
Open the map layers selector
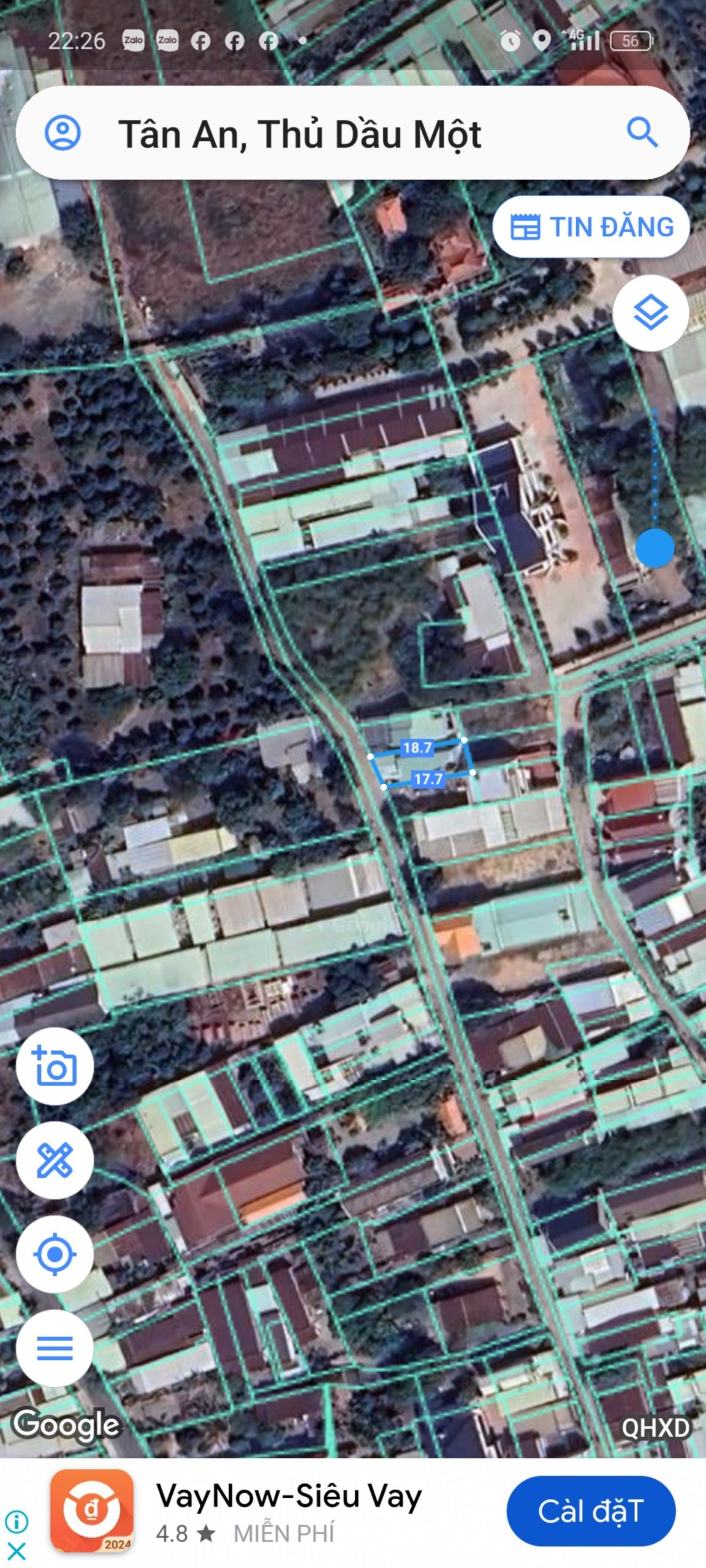650,312
